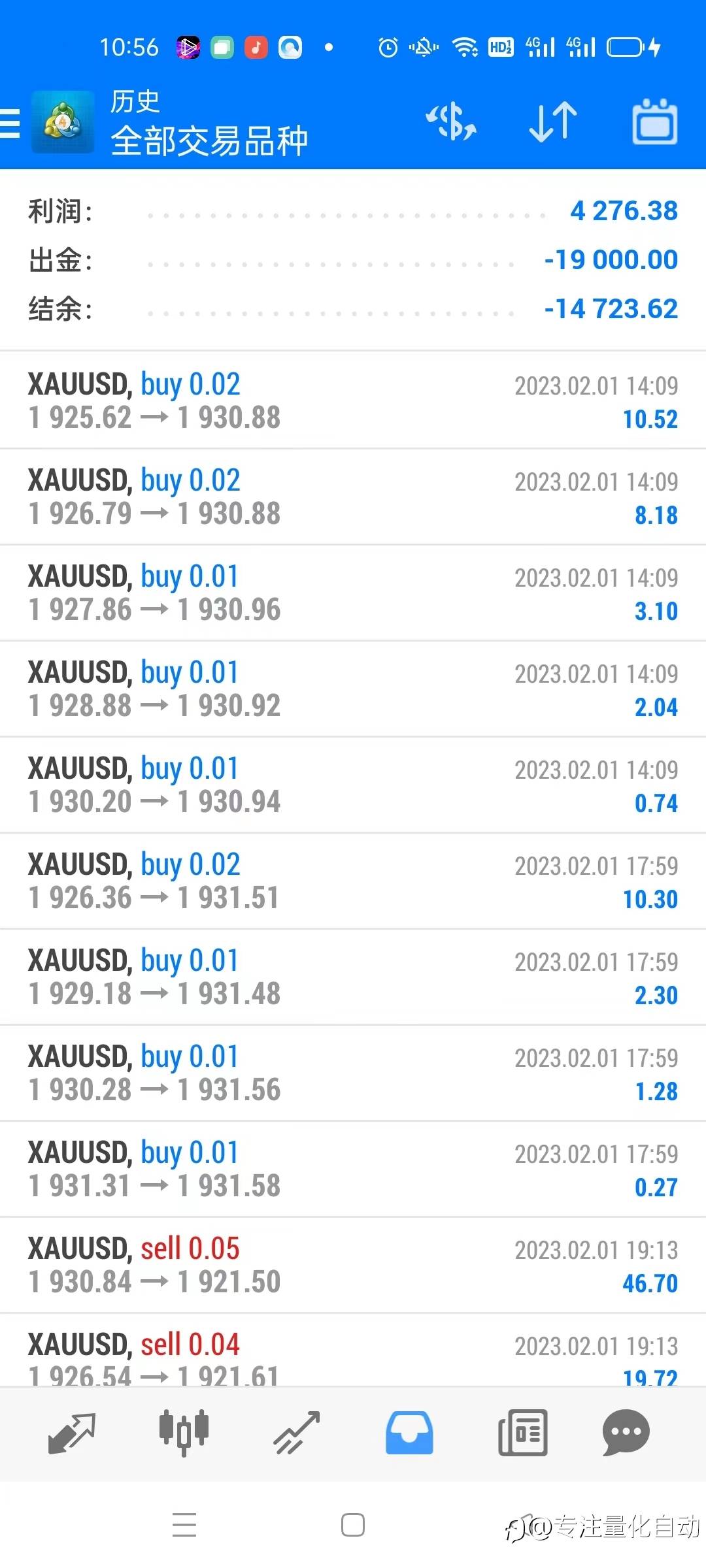
Task: Open the XAUUSD trade with profit 0.74
Action: coord(353,785)
